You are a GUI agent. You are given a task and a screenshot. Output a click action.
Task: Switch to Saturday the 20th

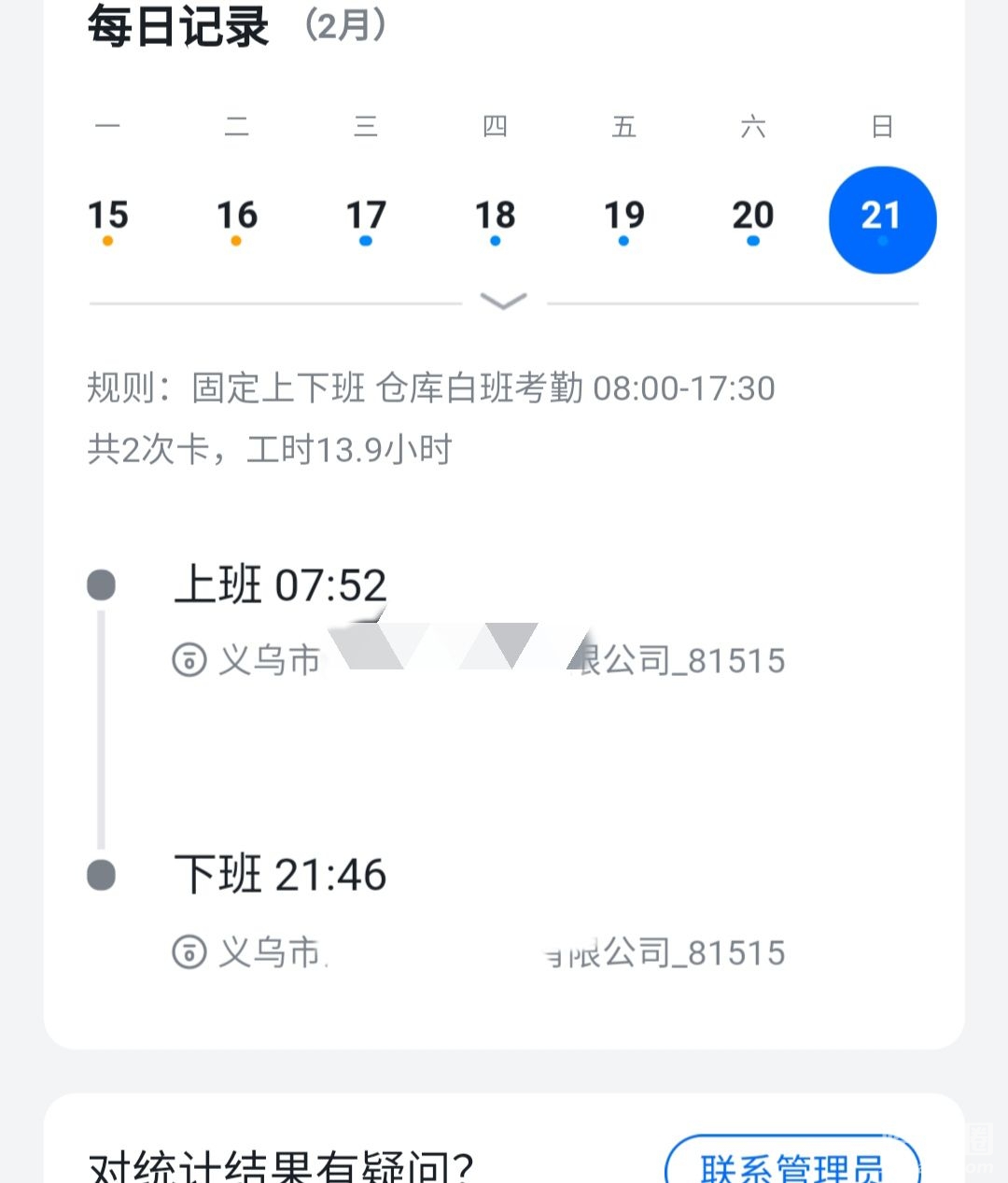(x=753, y=217)
